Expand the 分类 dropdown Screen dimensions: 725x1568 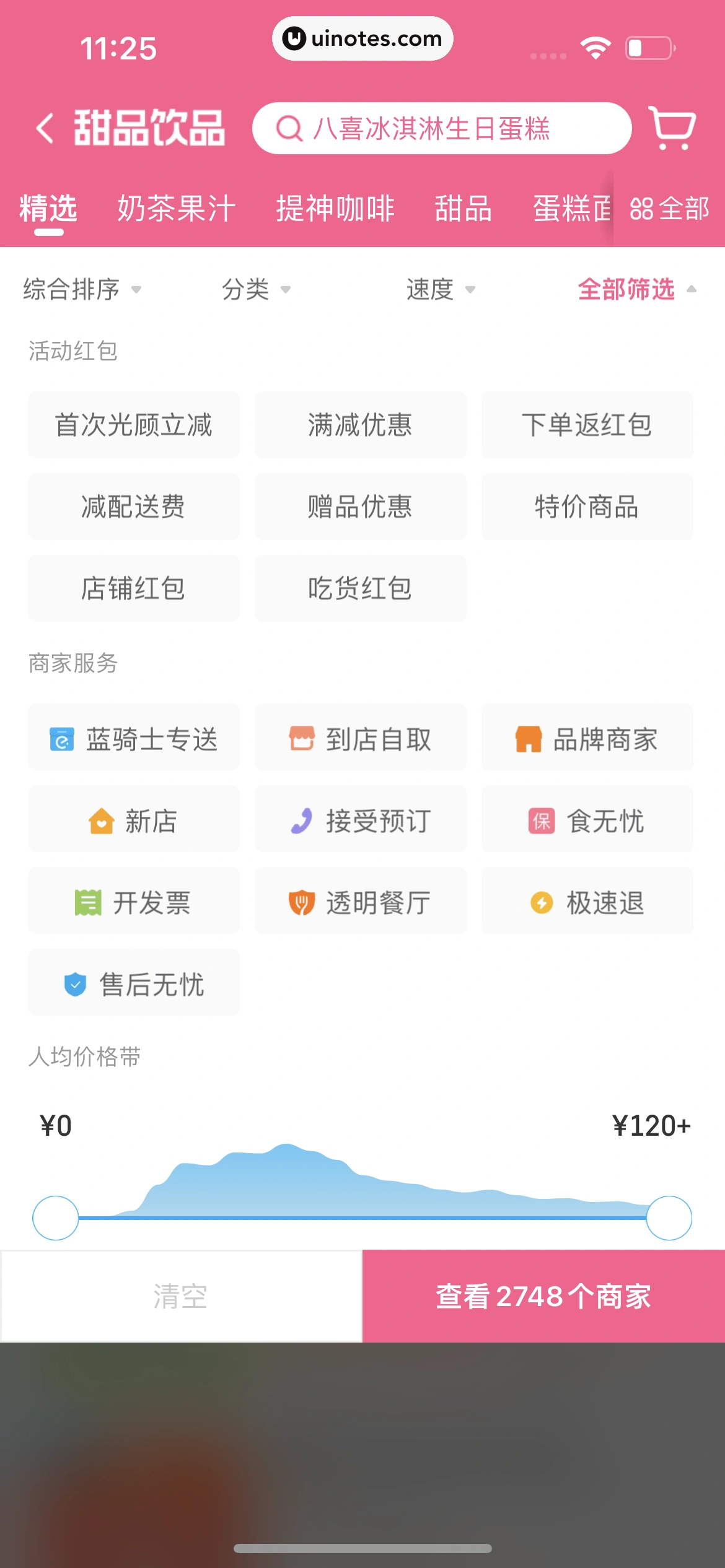tap(256, 289)
